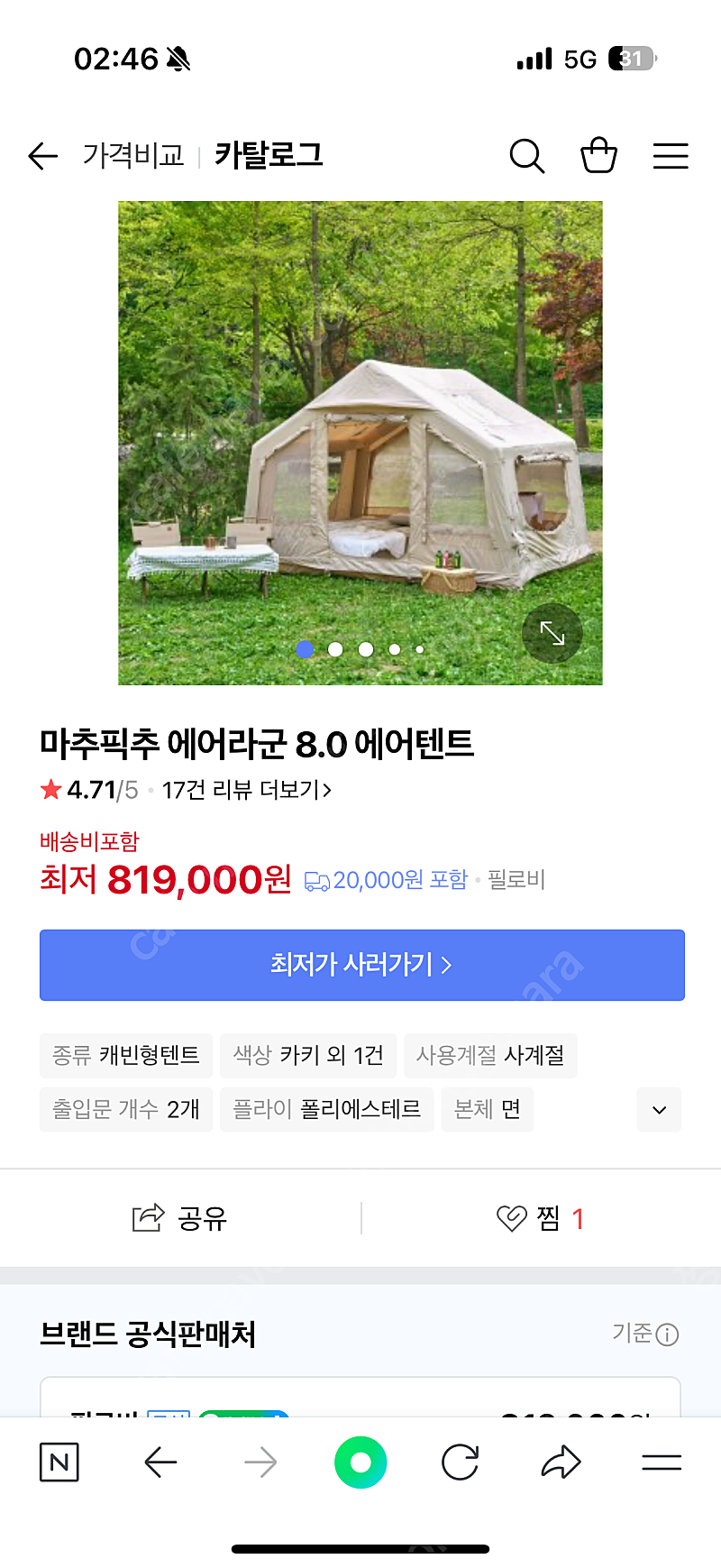Navigate back in the browser toolbar
The image size is (721, 1568).
point(160,1462)
